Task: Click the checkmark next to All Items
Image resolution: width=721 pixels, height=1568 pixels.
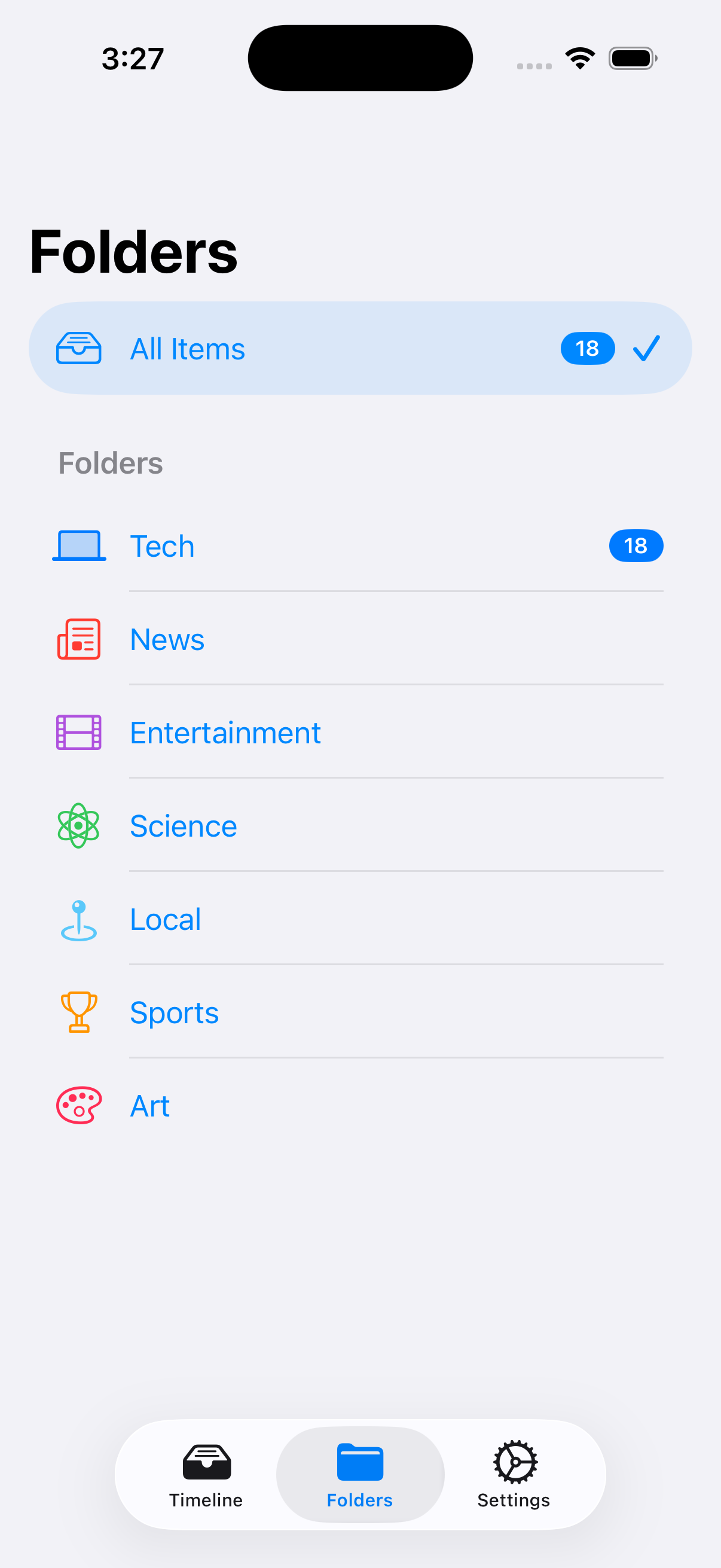Action: pyautogui.click(x=647, y=348)
